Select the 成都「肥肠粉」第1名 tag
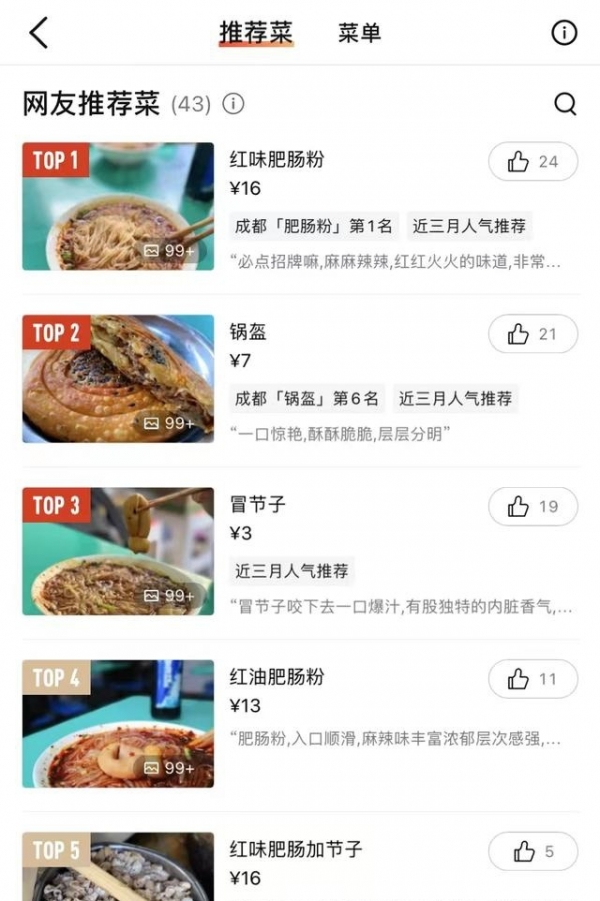The height and width of the screenshot is (901, 600). pyautogui.click(x=314, y=226)
